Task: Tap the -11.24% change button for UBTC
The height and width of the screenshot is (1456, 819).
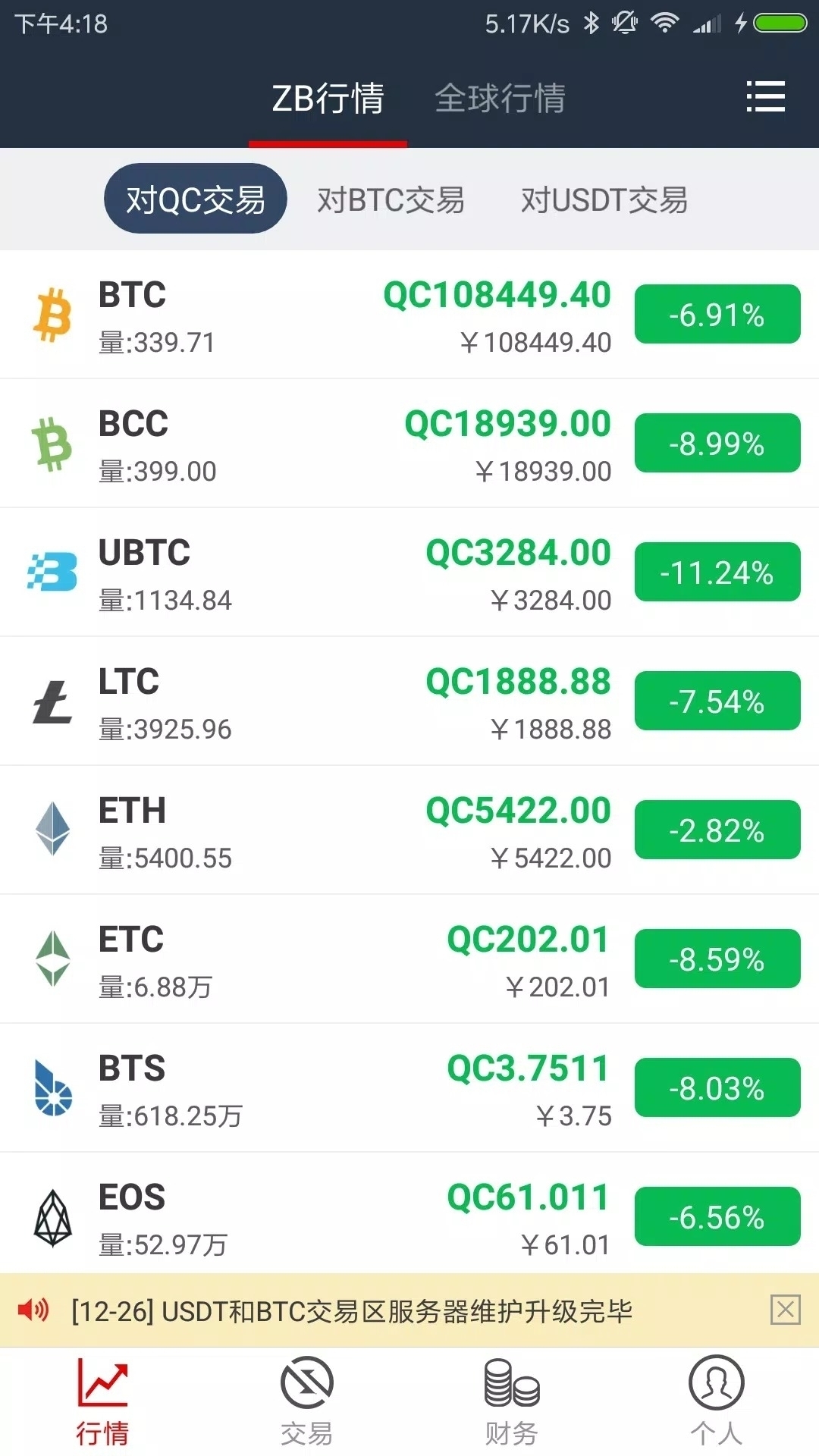Action: tap(717, 573)
